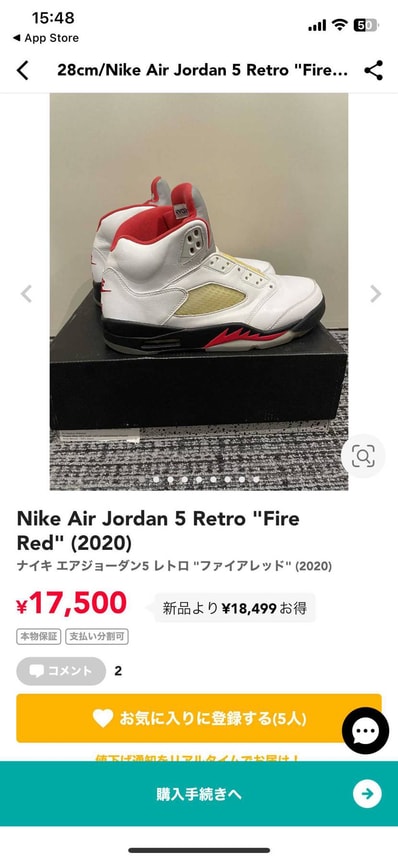This screenshot has height=861, width=398.
Task: Proceed to purchase with 購入手続きへ
Action: click(199, 793)
